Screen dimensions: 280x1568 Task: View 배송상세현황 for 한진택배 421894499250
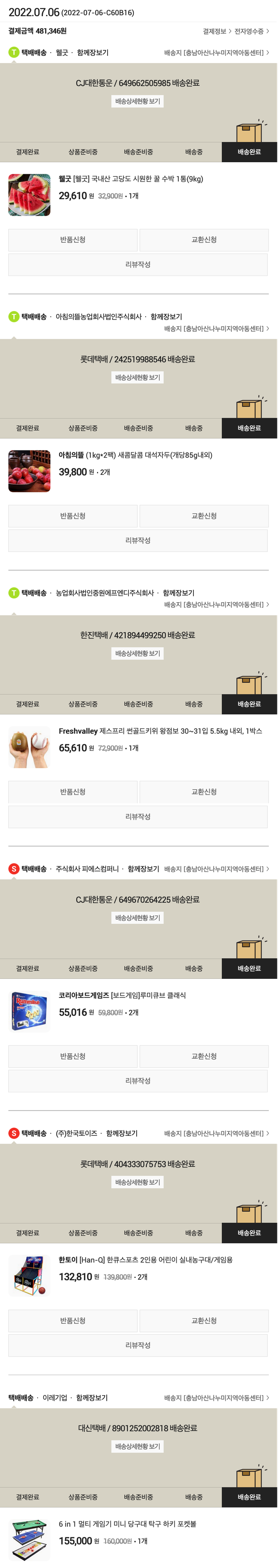pos(138,654)
